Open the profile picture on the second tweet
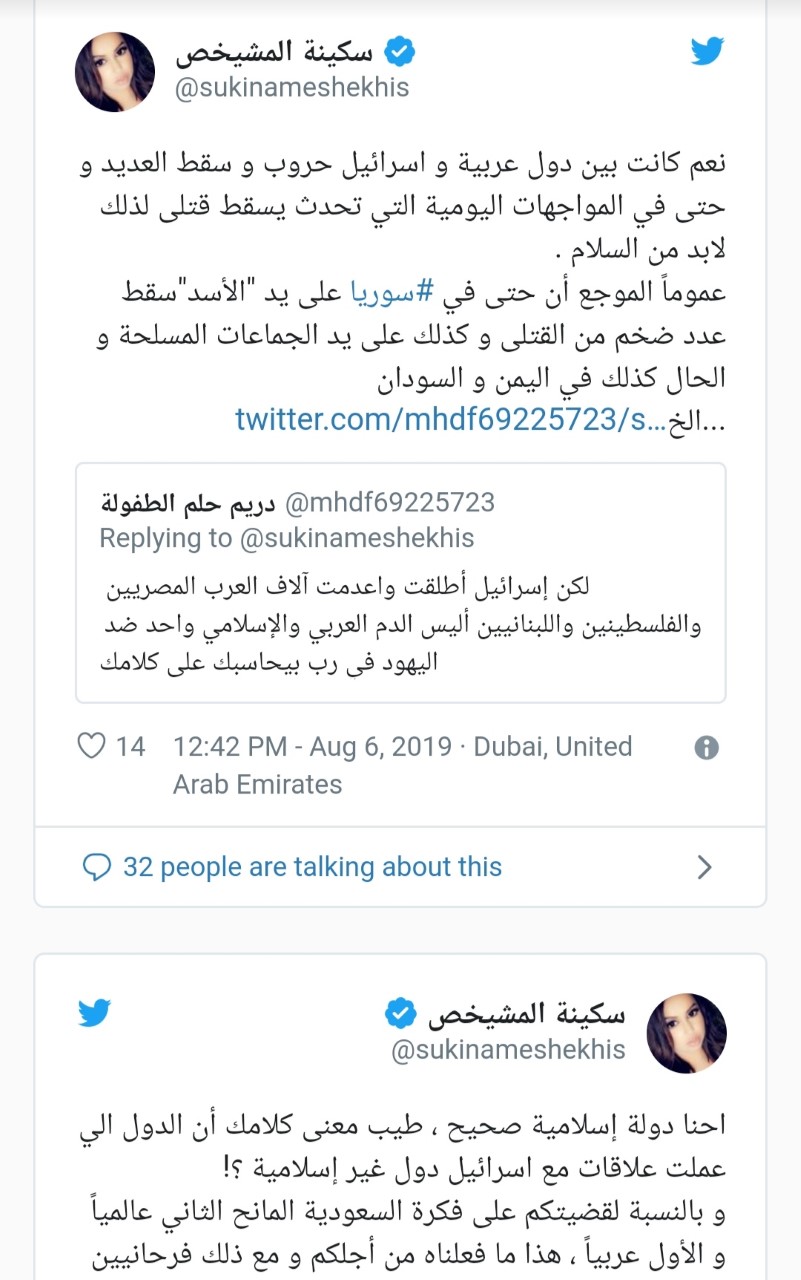 pyautogui.click(x=687, y=1033)
